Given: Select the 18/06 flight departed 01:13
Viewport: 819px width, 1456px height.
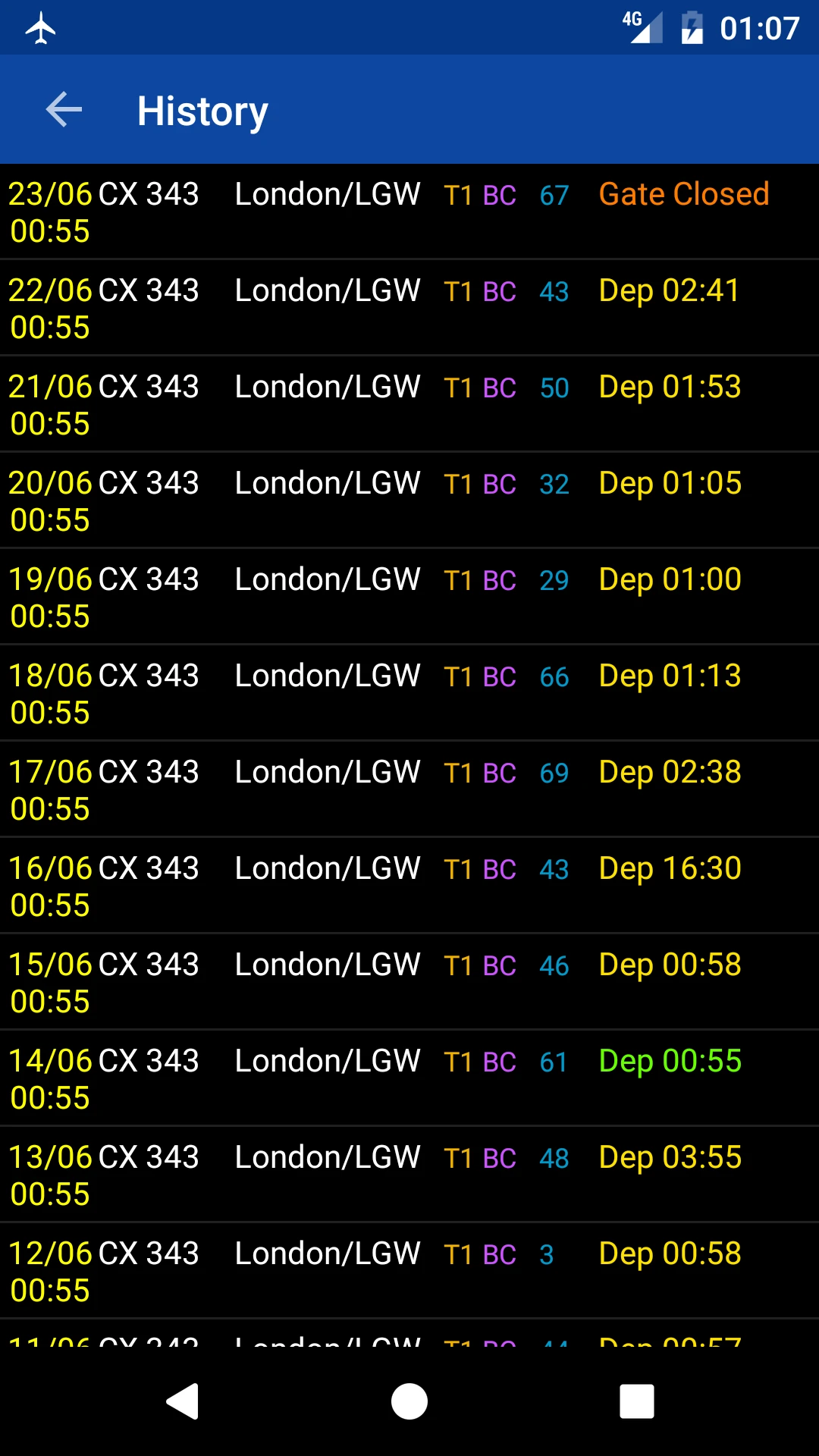Looking at the screenshot, I should coord(409,693).
